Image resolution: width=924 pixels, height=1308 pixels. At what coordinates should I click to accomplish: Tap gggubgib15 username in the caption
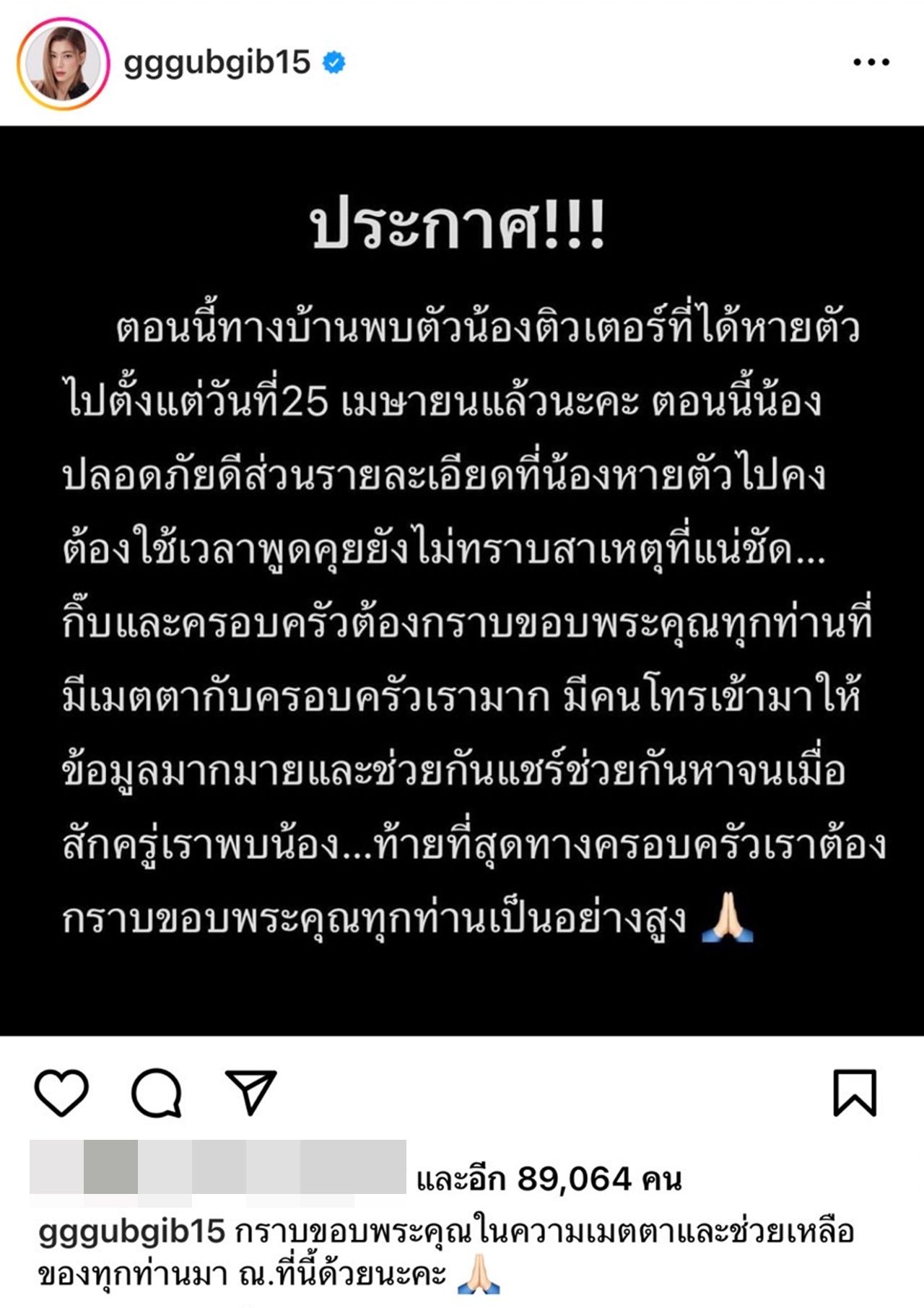tap(132, 1231)
